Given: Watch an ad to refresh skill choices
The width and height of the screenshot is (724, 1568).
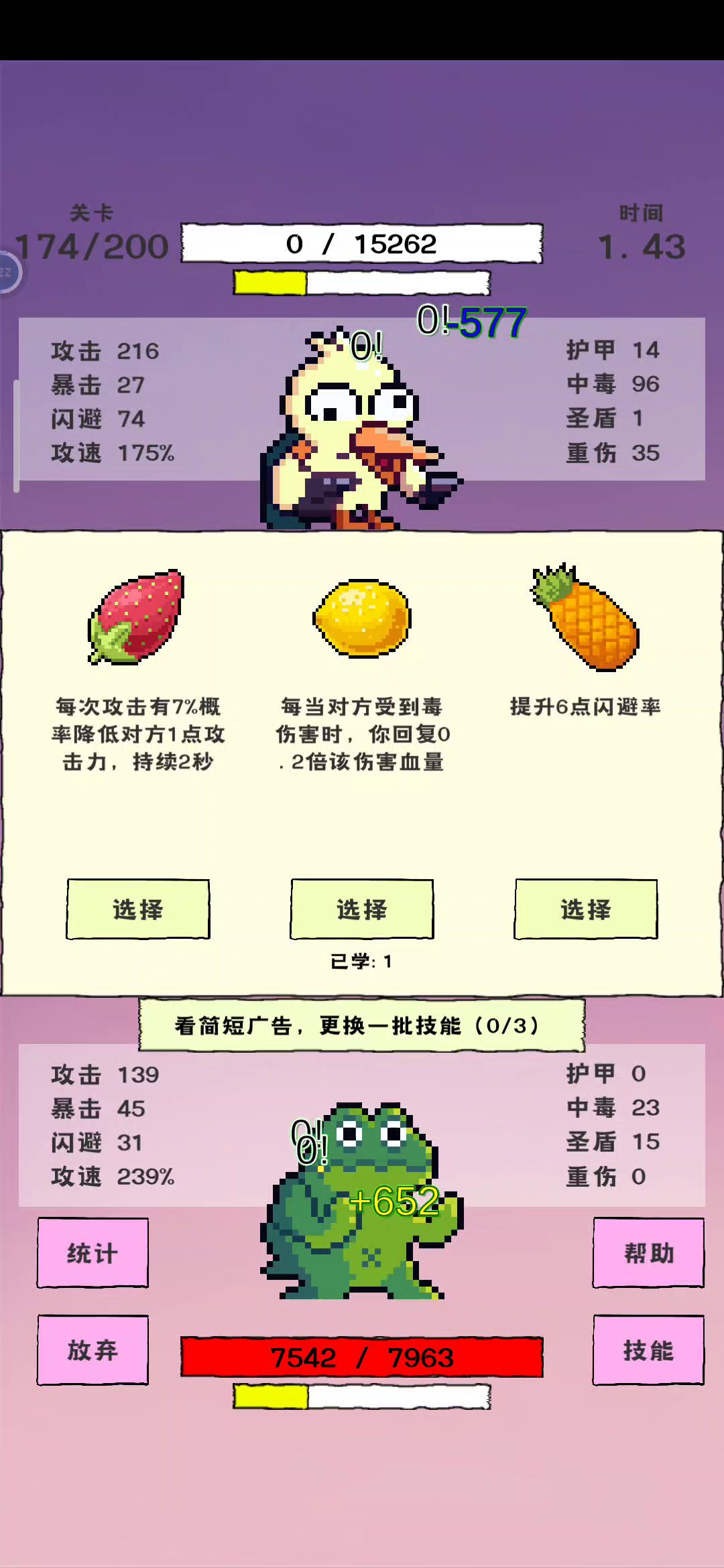Looking at the screenshot, I should pos(362,1025).
